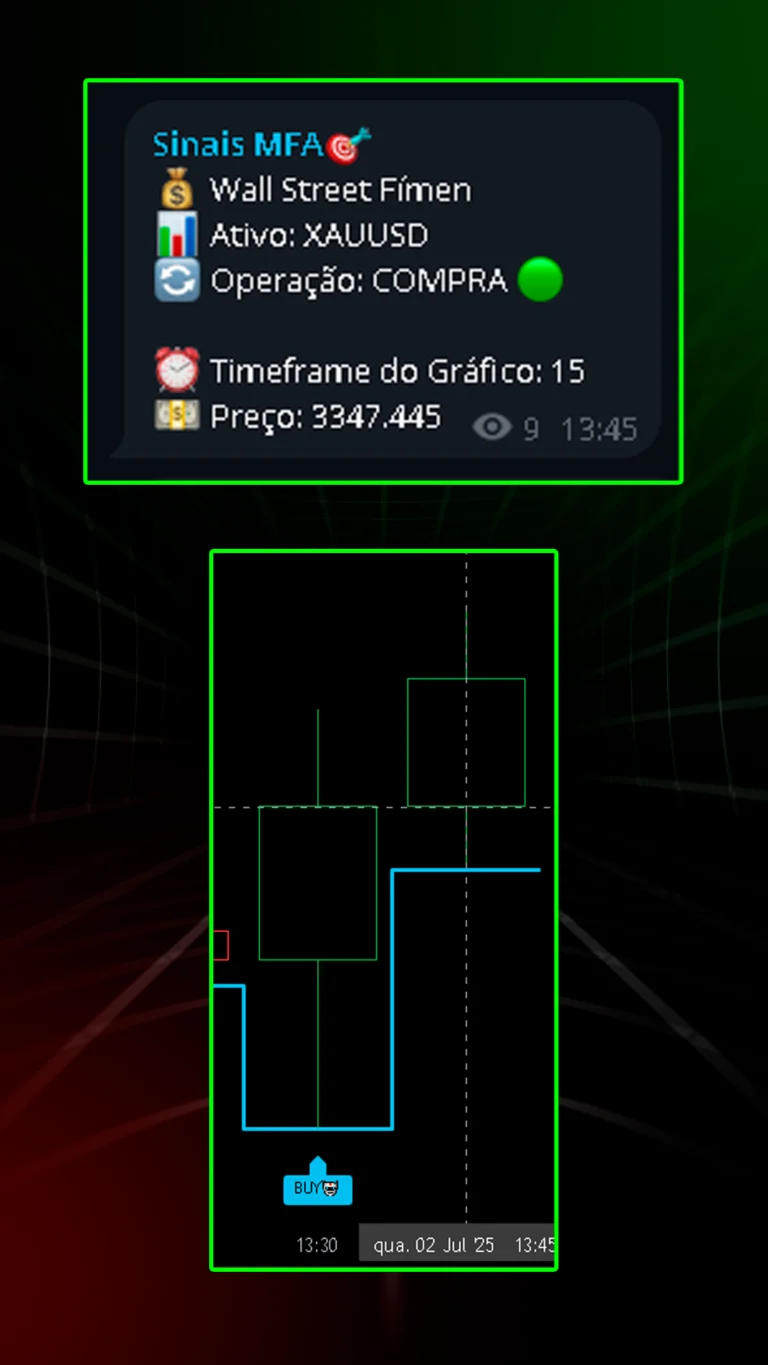Open the Sinais MFA channel name
This screenshot has height=1365, width=768.
(x=236, y=143)
